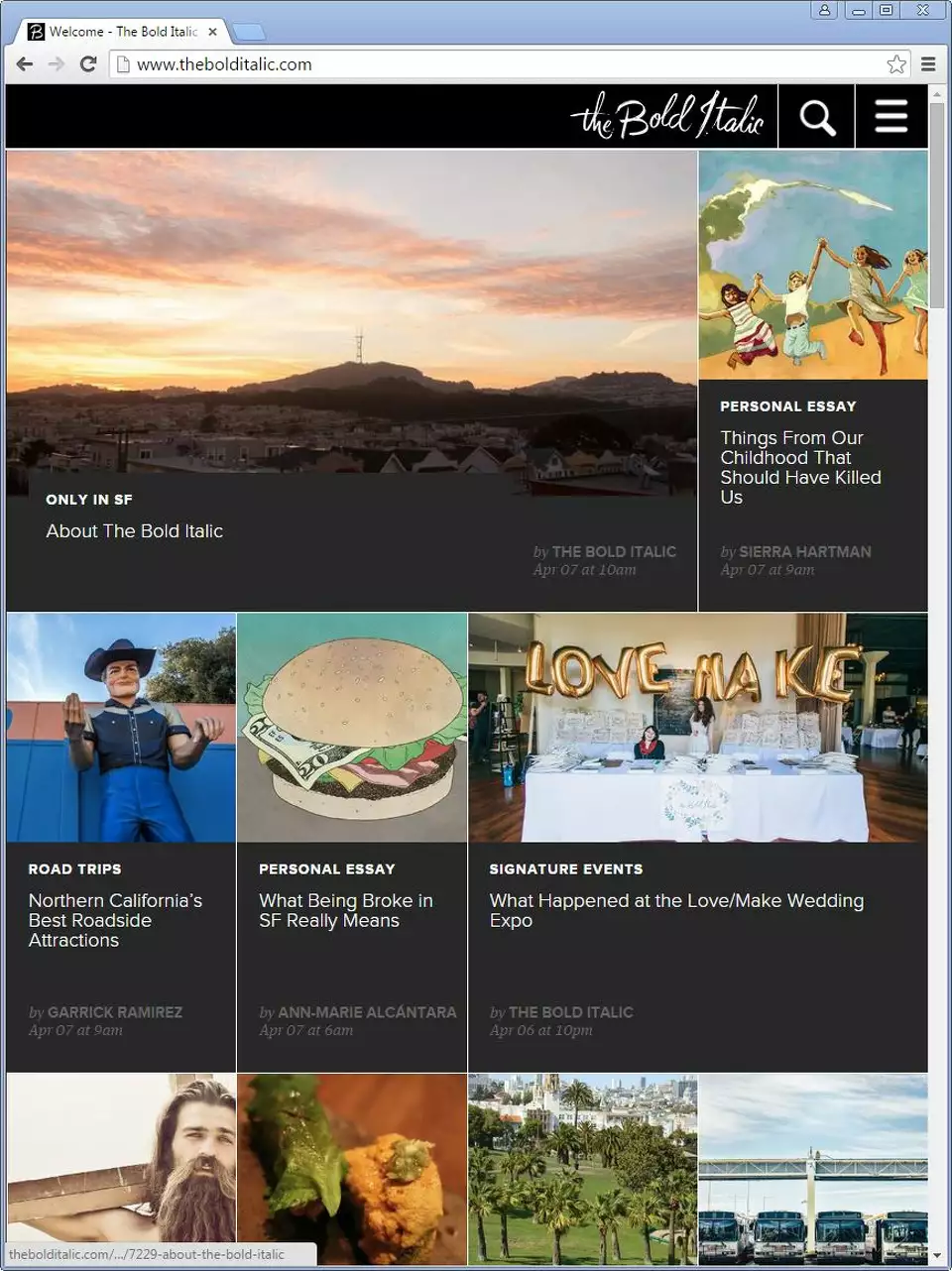
Task: Open the site search magnifier
Action: click(x=816, y=117)
